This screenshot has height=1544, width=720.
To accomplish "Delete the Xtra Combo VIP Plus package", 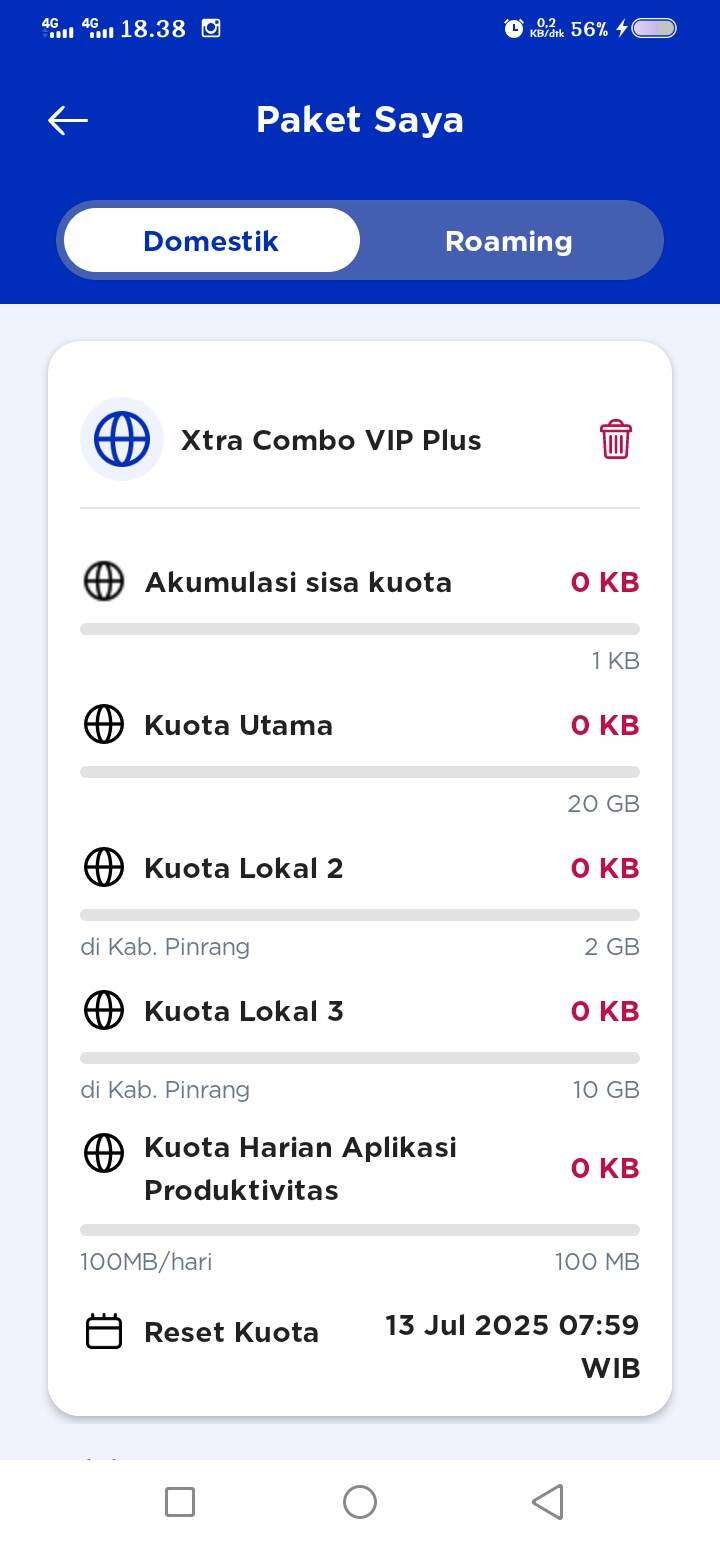I will click(x=616, y=440).
